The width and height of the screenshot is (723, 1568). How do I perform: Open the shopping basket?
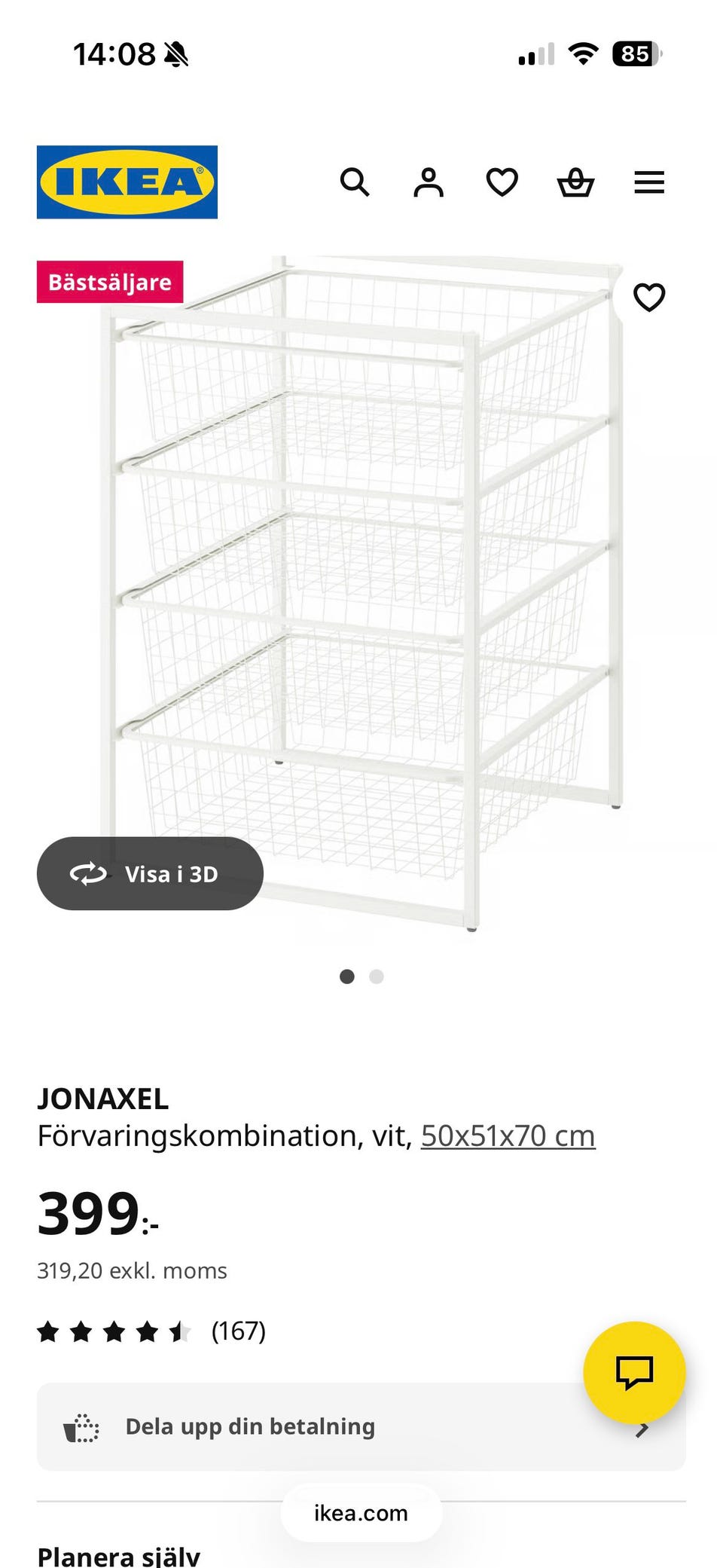point(575,182)
